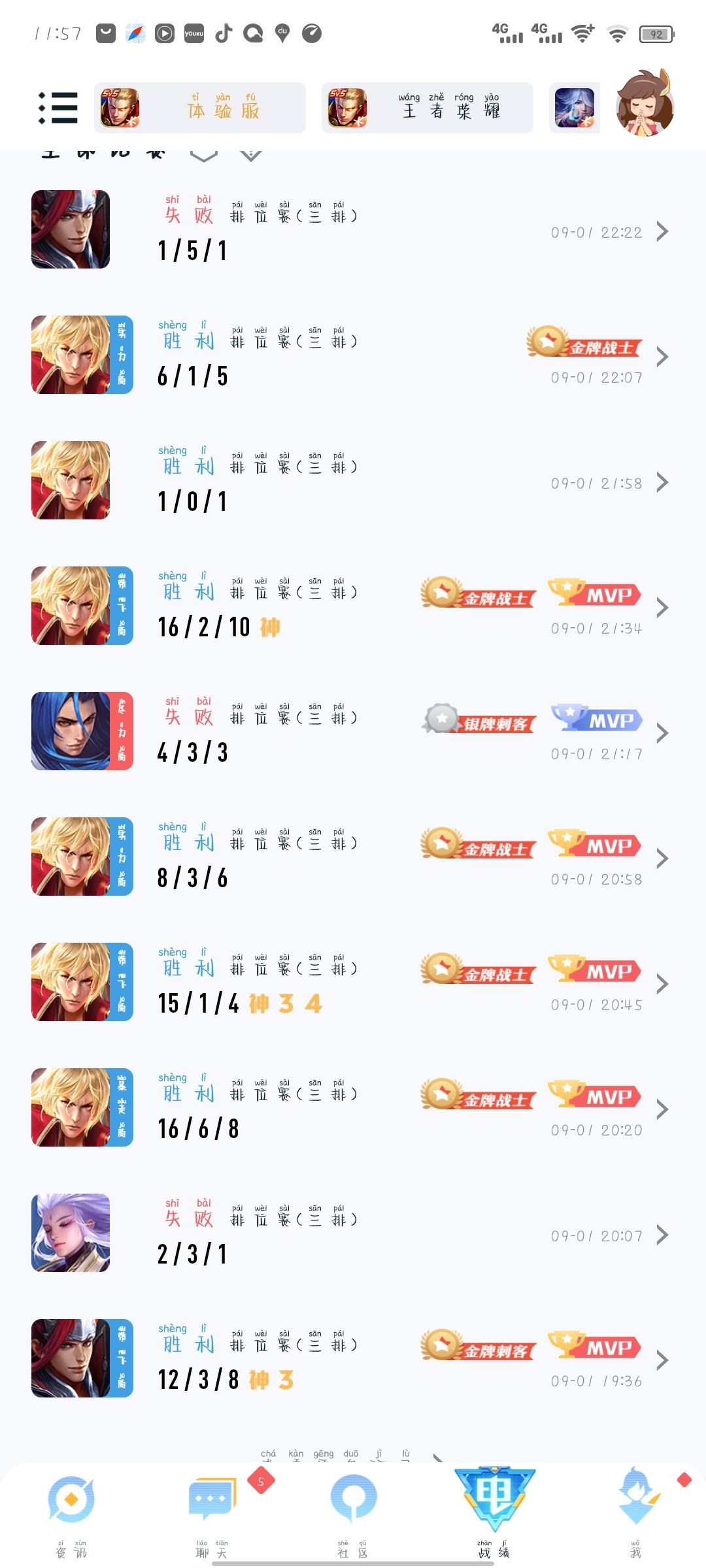Click the game character avatar near top right

coord(574,108)
